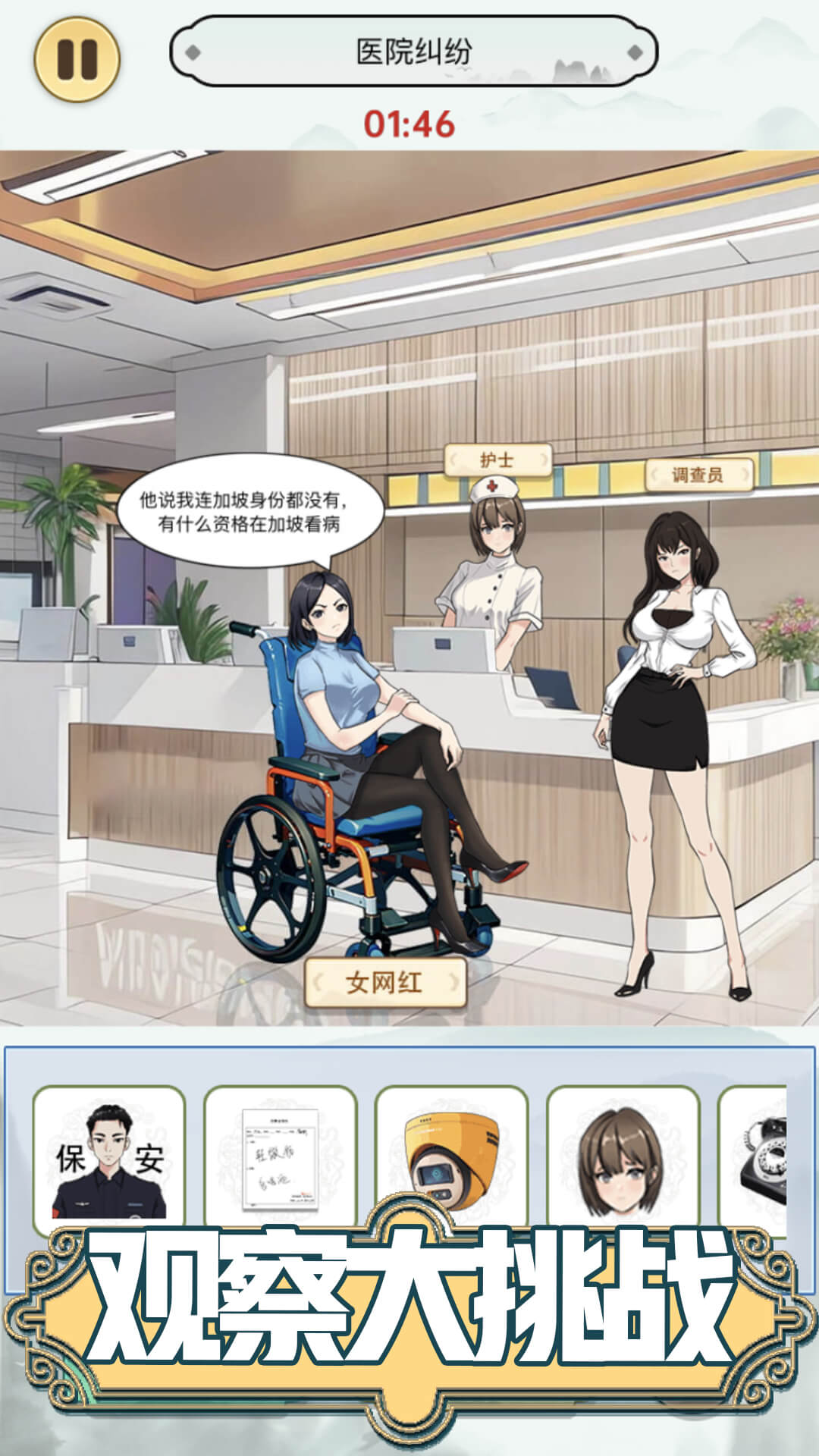Tap the 护士 nurse label

(497, 460)
